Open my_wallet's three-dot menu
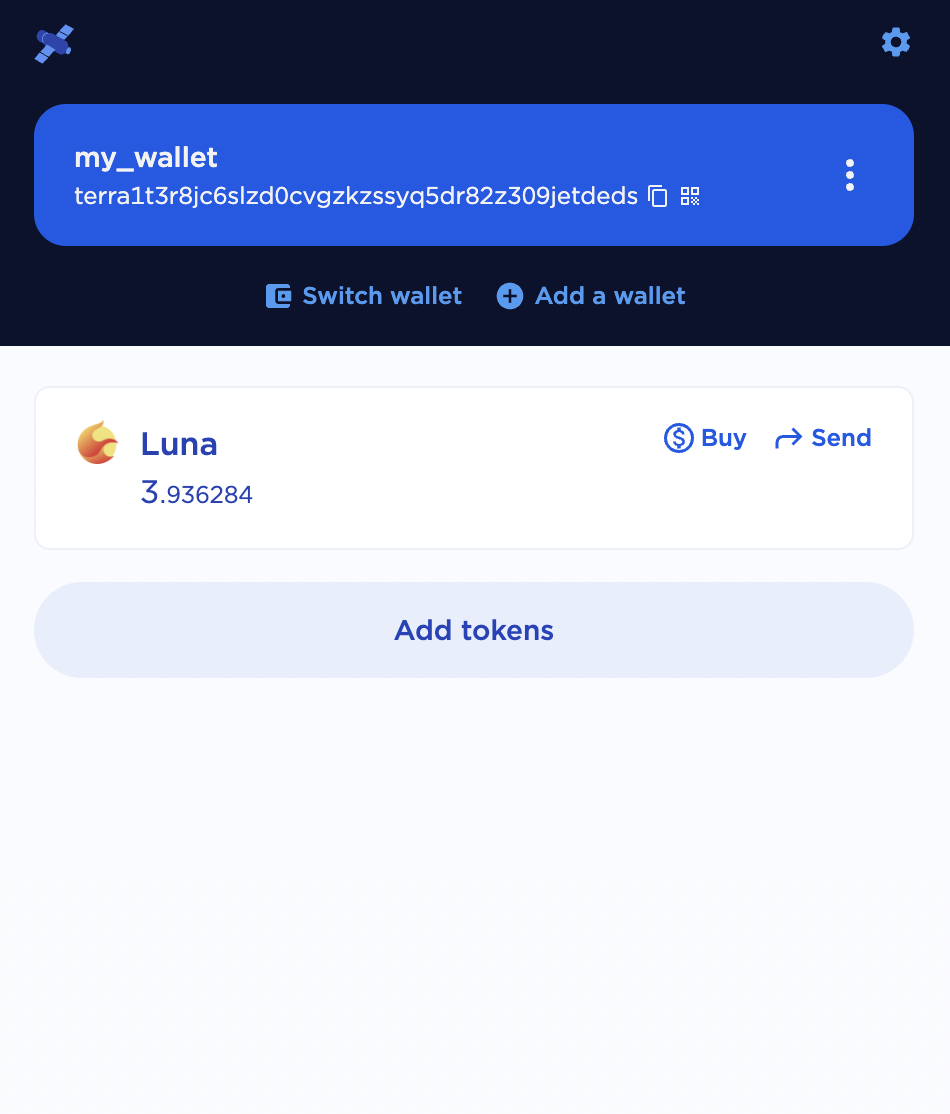 [x=849, y=175]
